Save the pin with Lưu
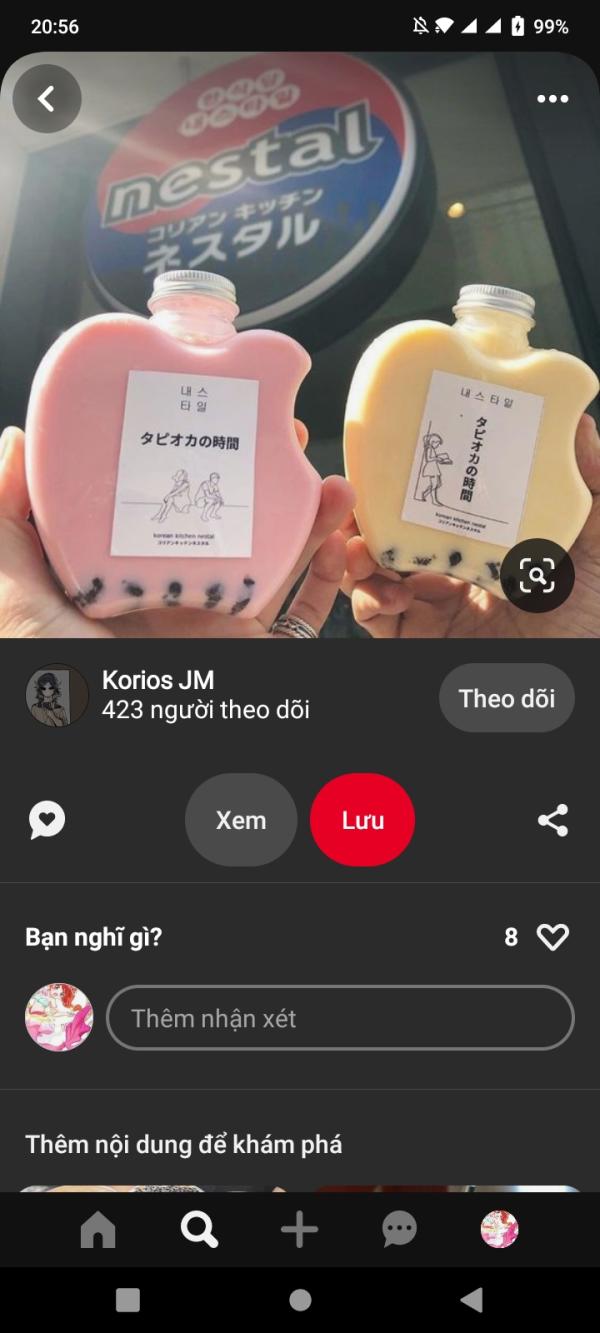Image resolution: width=600 pixels, height=1333 pixels. click(362, 820)
